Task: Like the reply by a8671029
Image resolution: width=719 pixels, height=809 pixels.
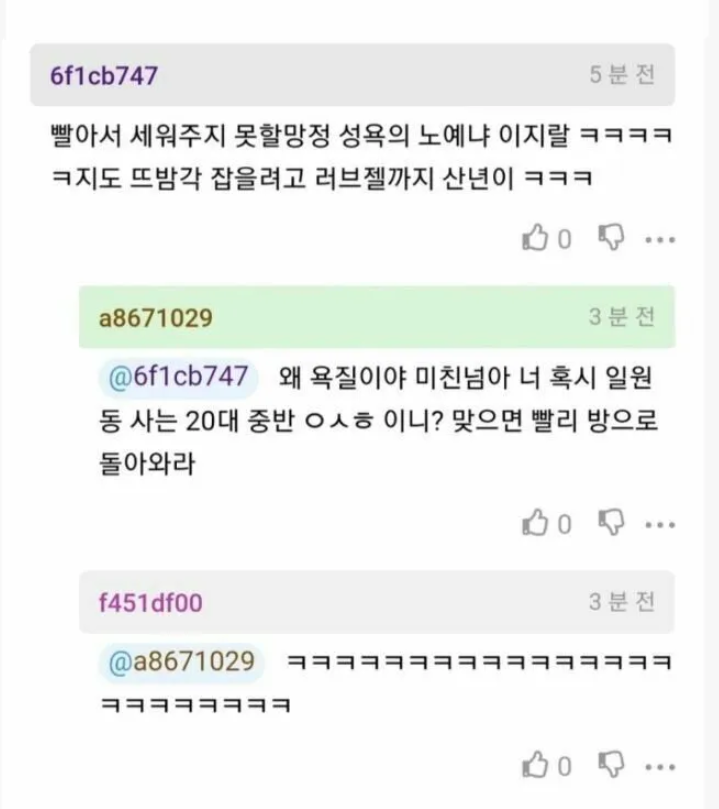Action: (x=537, y=522)
